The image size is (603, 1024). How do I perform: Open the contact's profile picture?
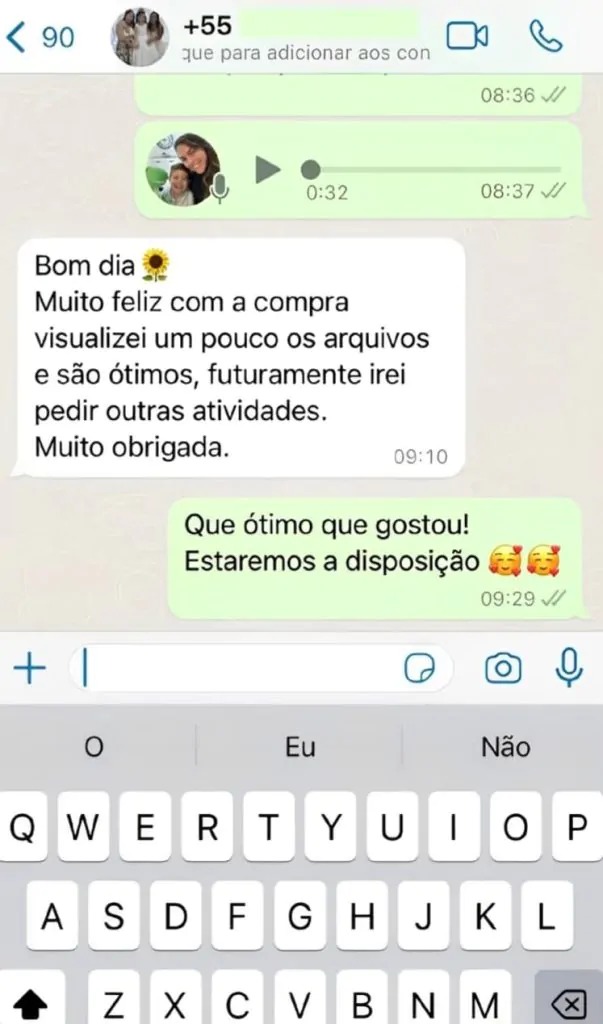[140, 37]
